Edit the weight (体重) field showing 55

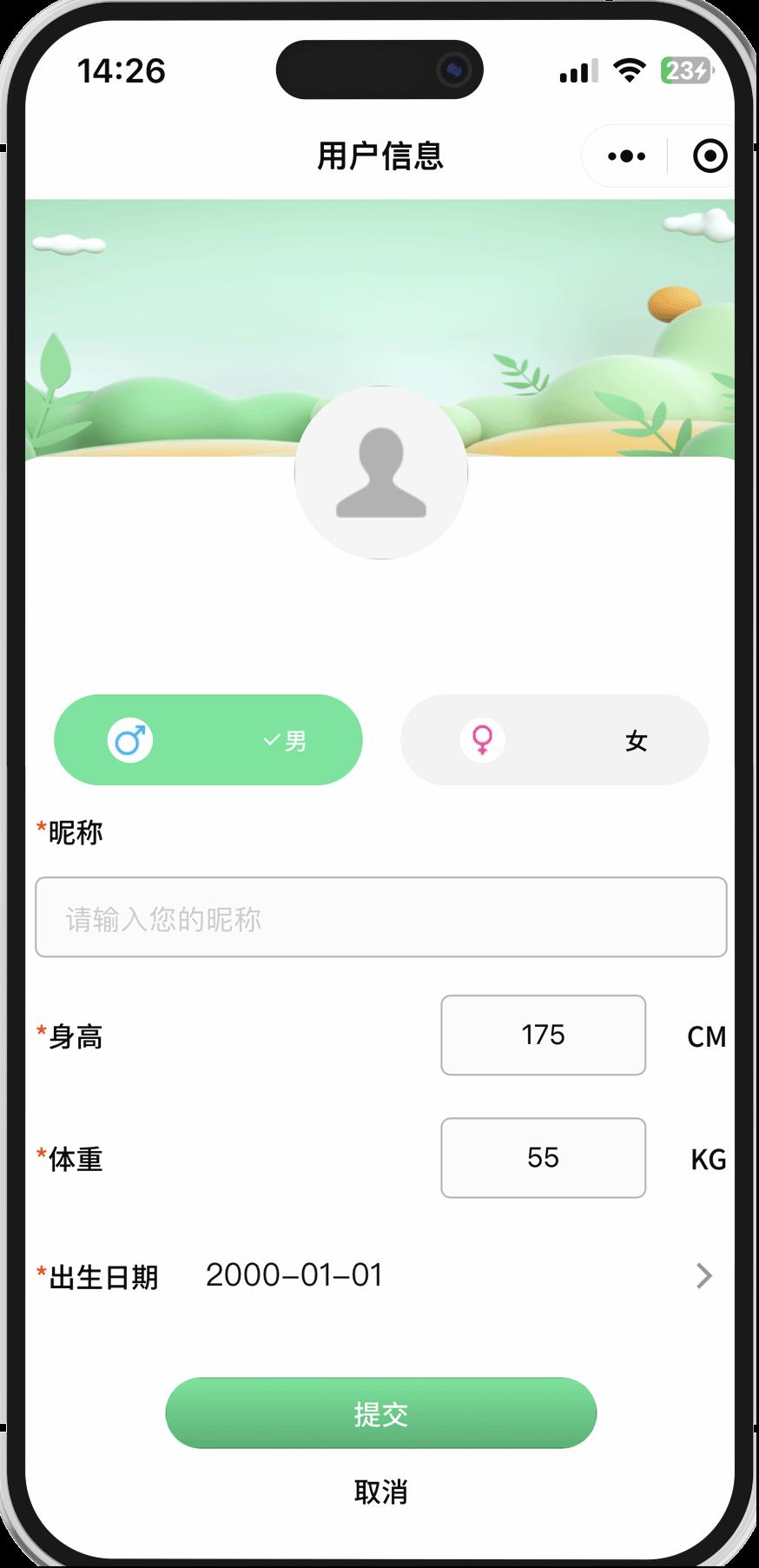(543, 1157)
